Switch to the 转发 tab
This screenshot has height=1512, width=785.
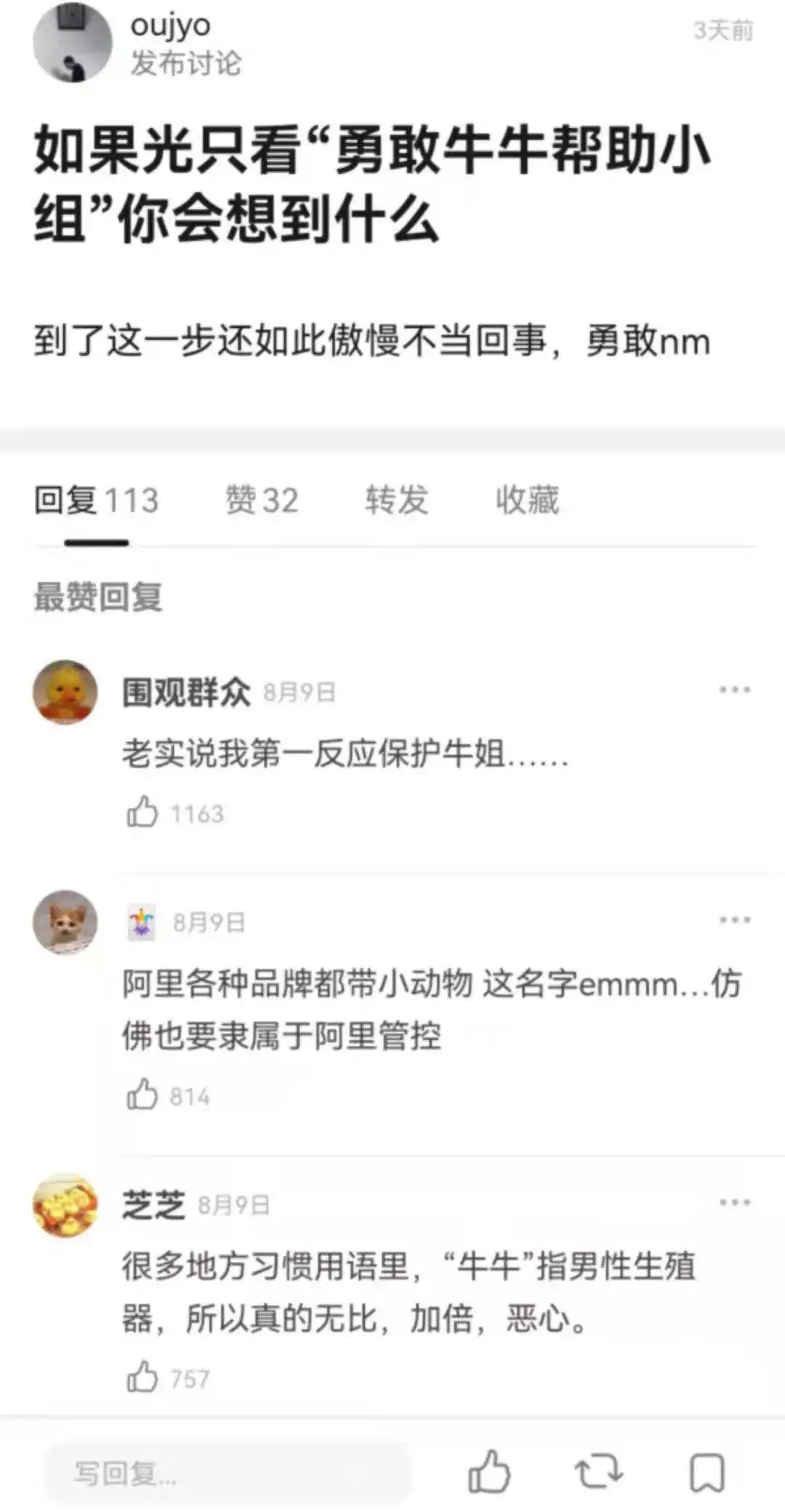(x=396, y=501)
